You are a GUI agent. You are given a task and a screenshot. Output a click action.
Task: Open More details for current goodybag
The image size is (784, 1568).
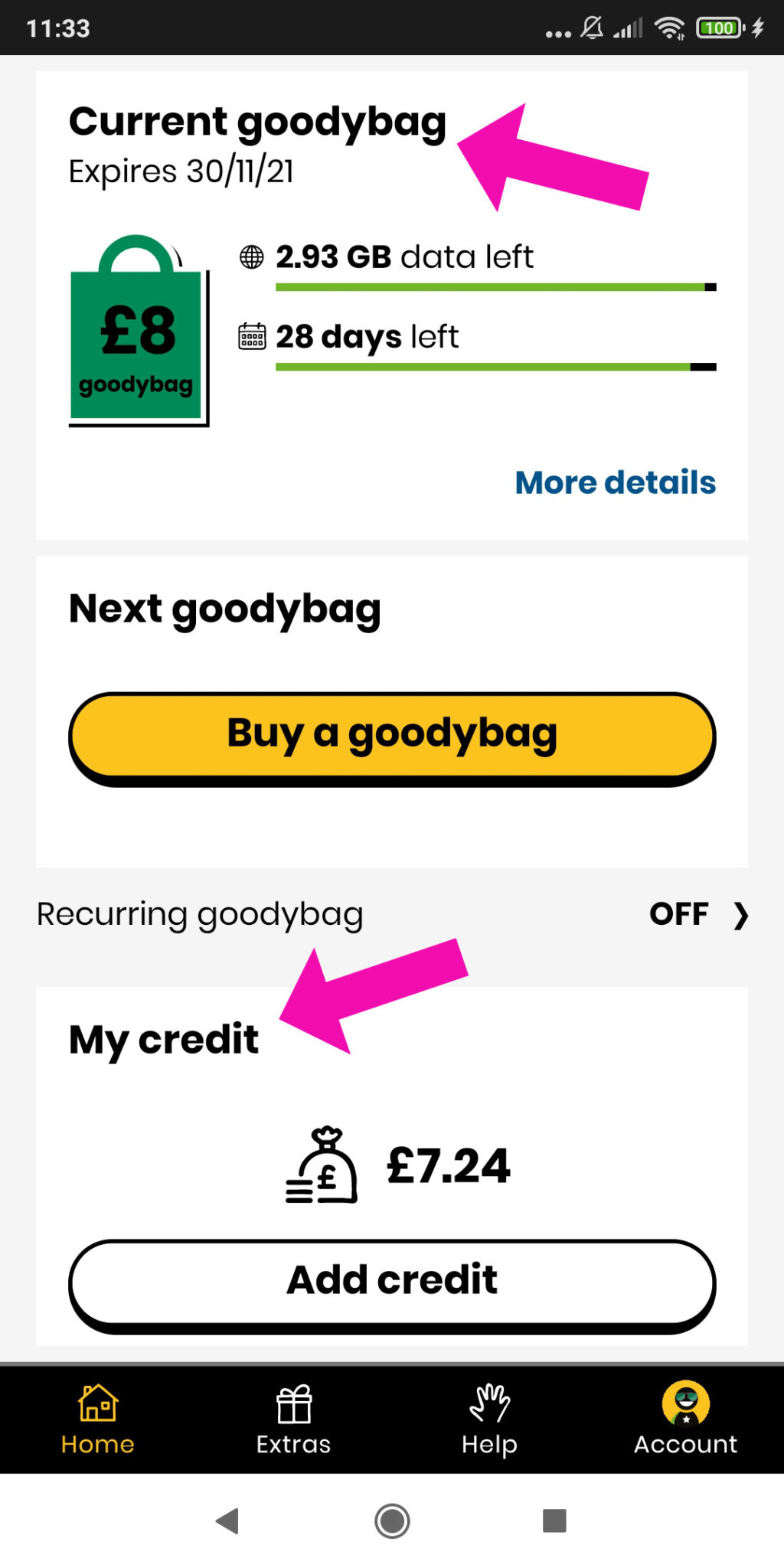[615, 482]
